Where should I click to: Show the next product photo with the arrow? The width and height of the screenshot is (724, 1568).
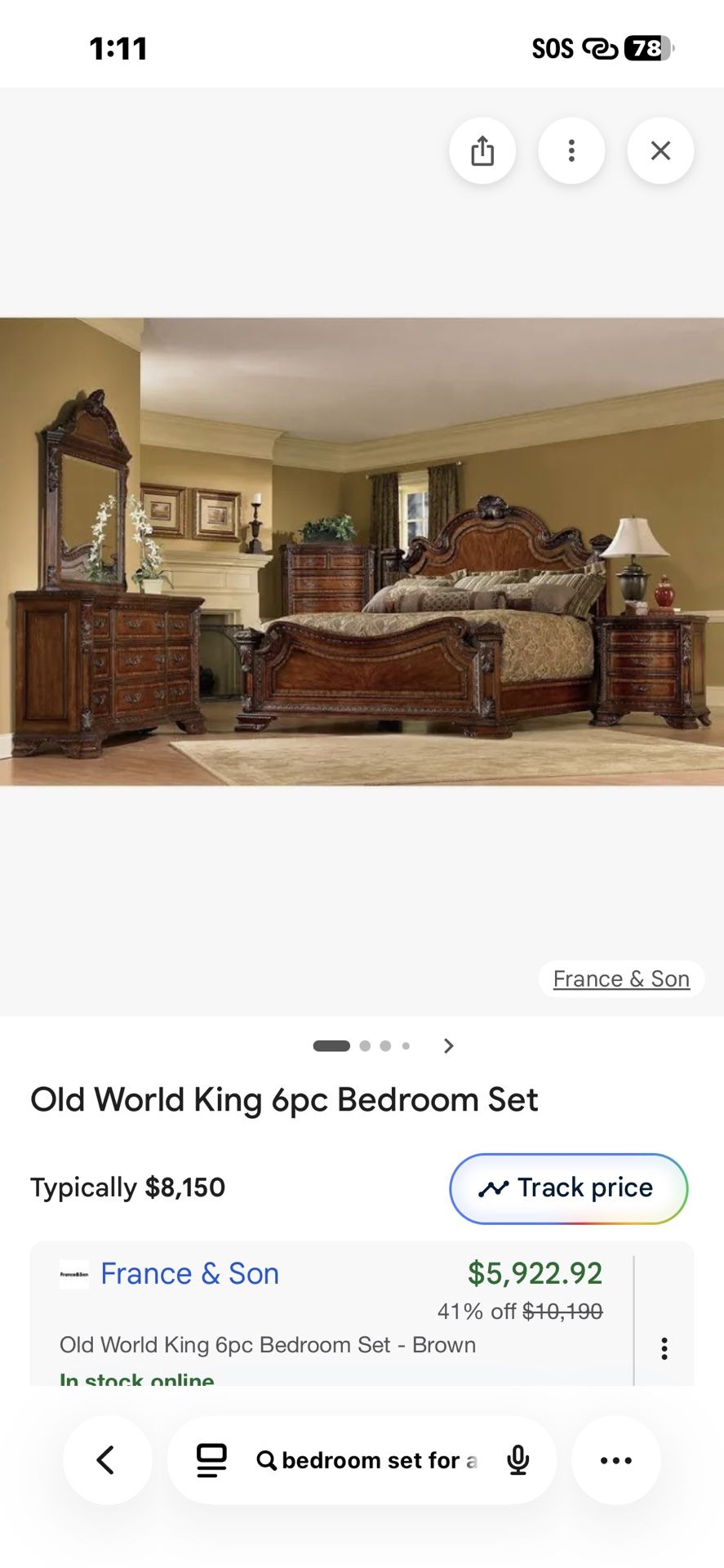pyautogui.click(x=448, y=1046)
